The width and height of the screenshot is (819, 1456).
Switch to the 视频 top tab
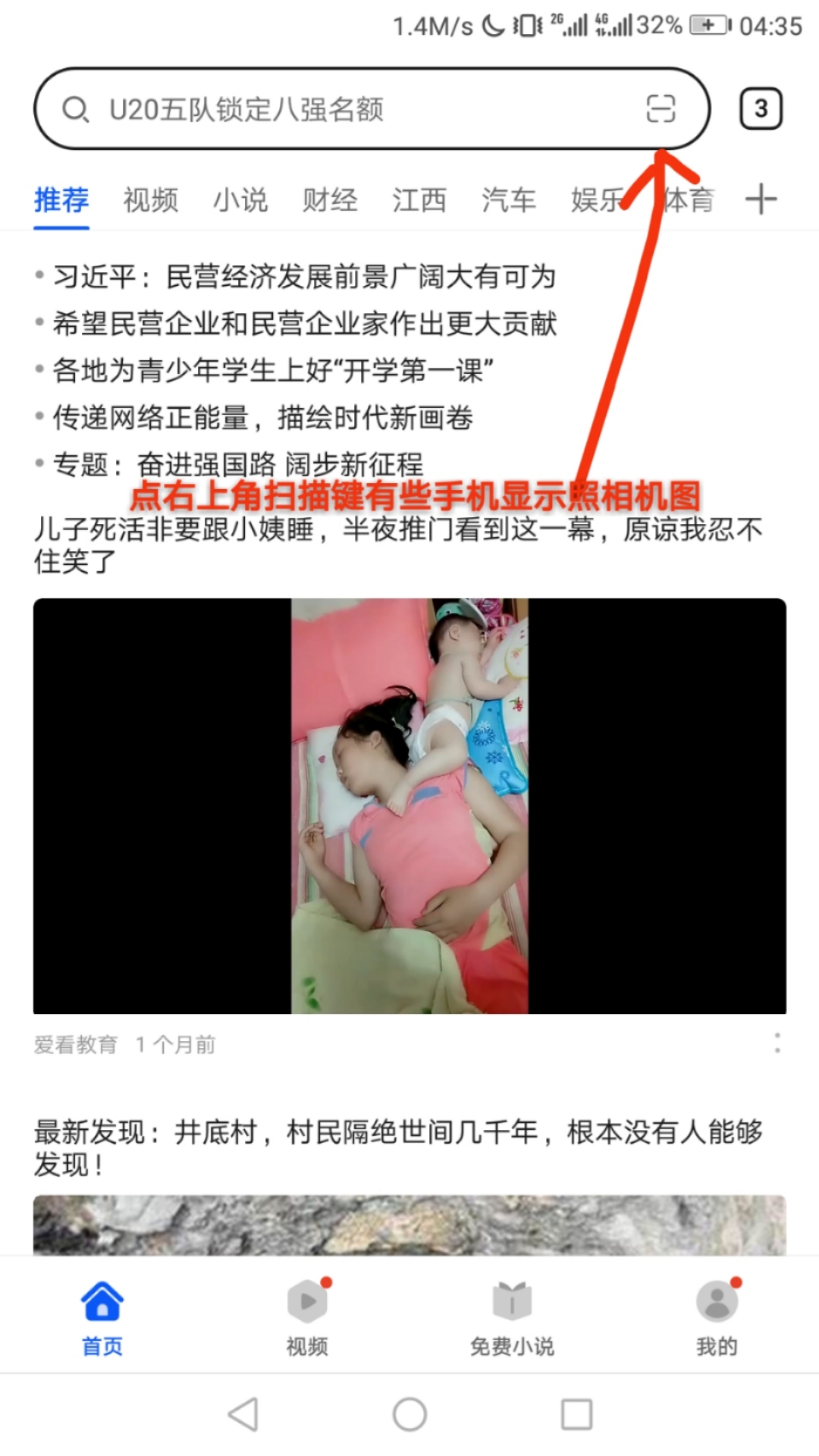[151, 200]
